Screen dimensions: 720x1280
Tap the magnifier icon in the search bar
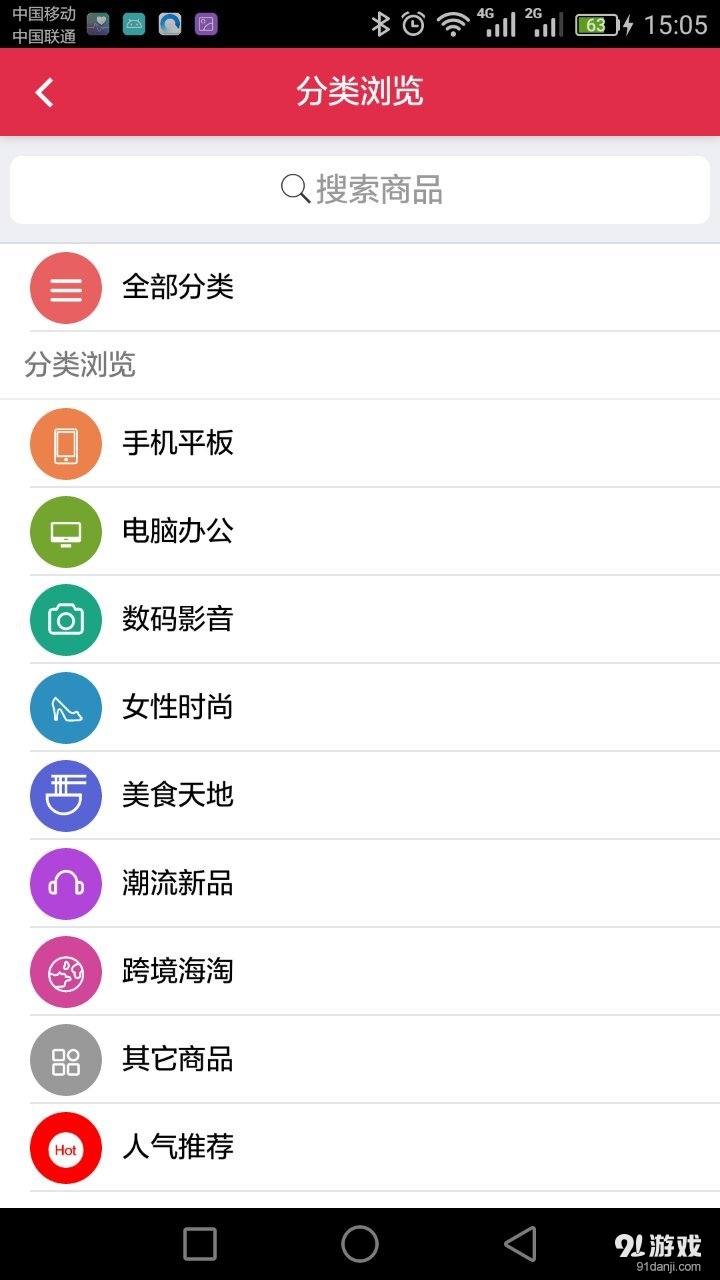[293, 190]
